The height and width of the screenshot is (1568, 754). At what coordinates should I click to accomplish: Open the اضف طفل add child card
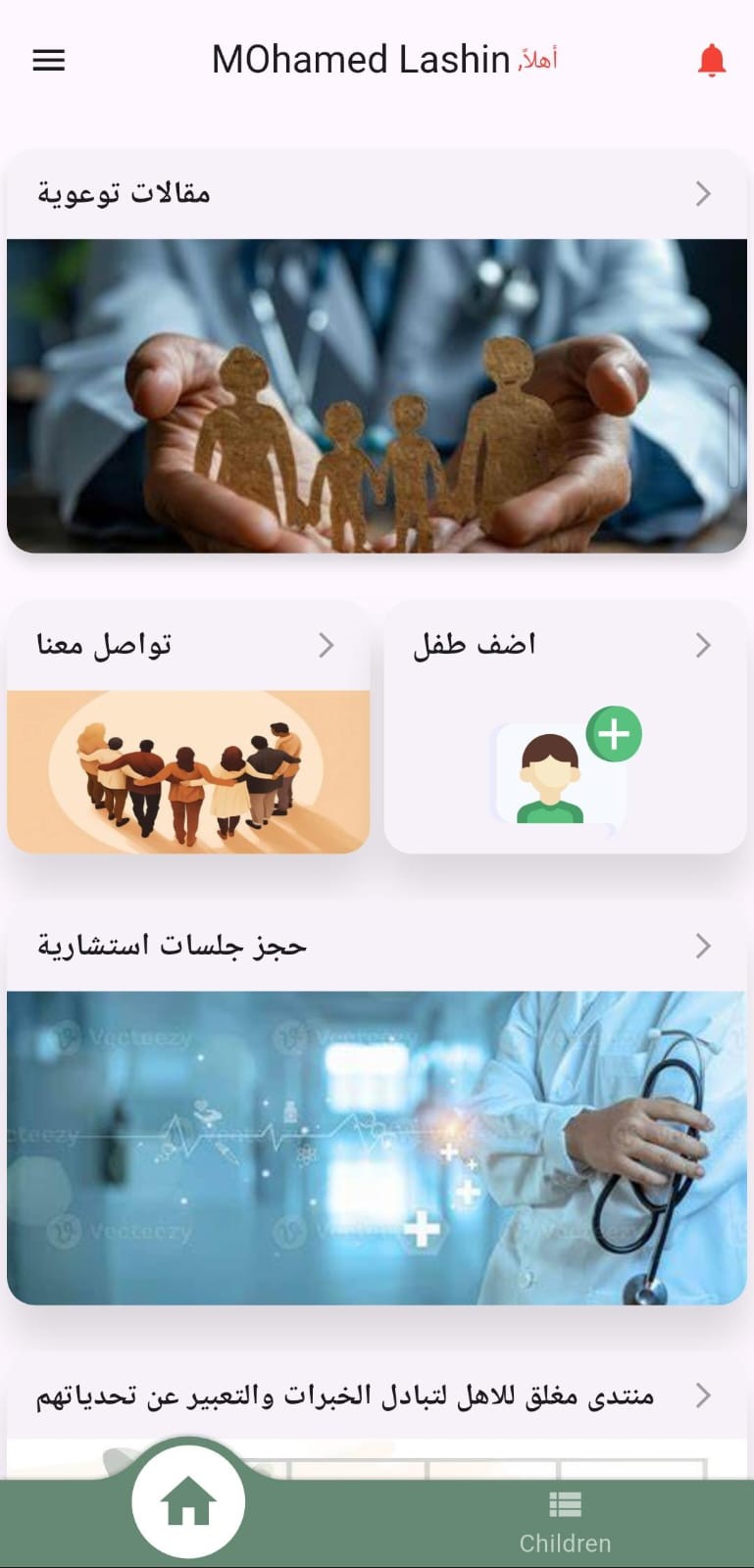tap(565, 727)
